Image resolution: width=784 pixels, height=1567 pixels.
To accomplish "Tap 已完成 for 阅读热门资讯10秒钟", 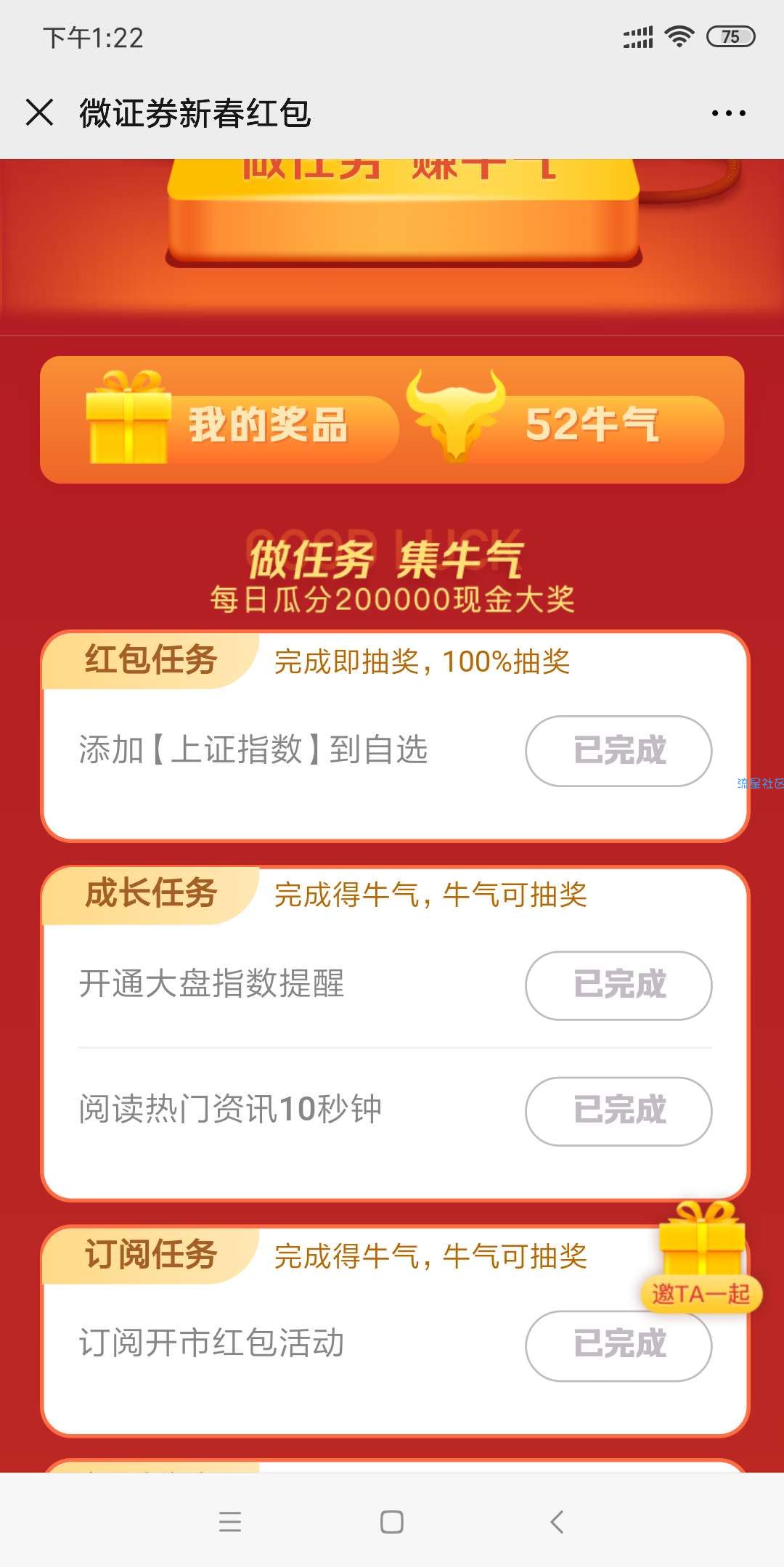I will (618, 1111).
